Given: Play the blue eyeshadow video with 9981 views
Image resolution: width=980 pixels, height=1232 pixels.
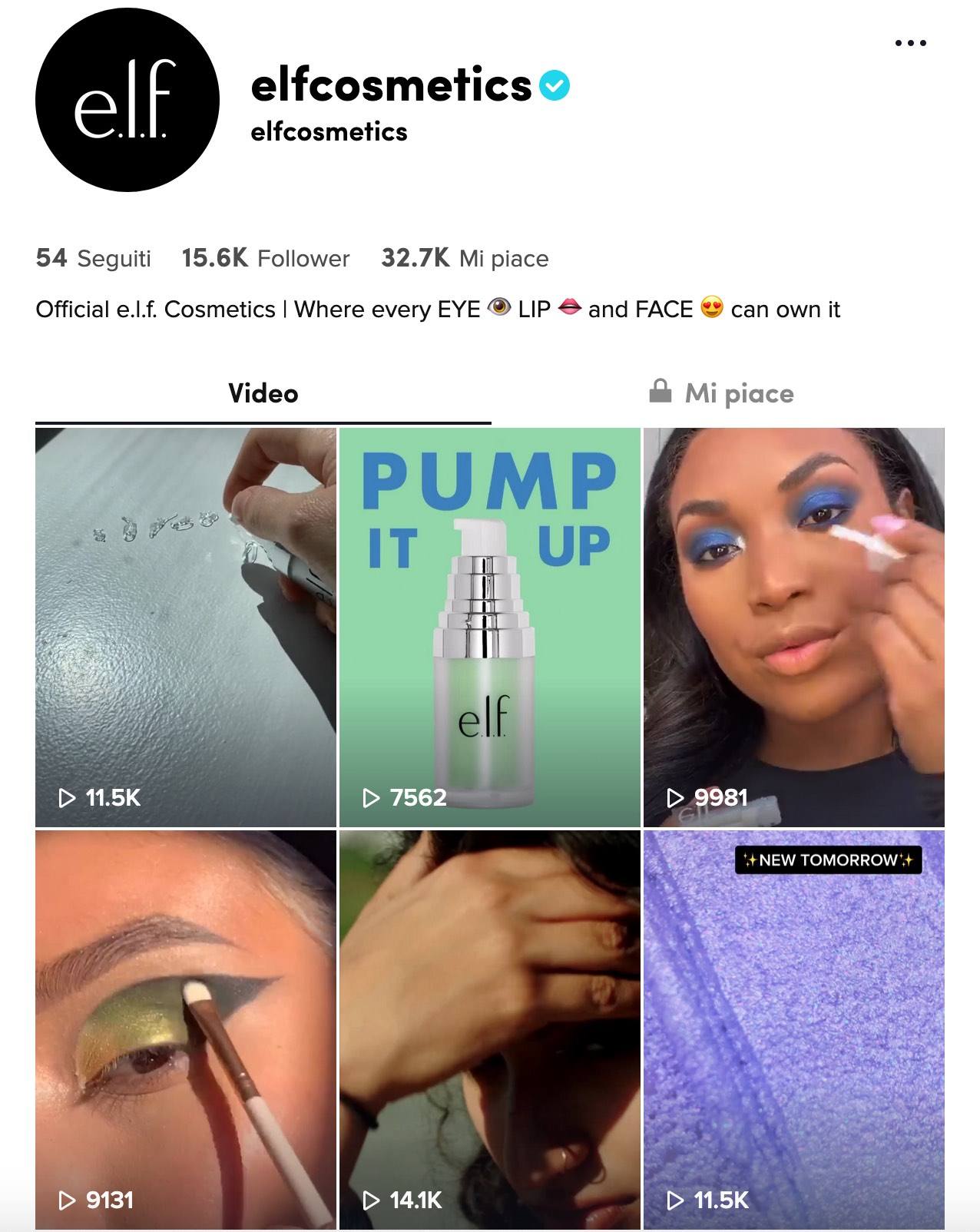Looking at the screenshot, I should coord(793,627).
